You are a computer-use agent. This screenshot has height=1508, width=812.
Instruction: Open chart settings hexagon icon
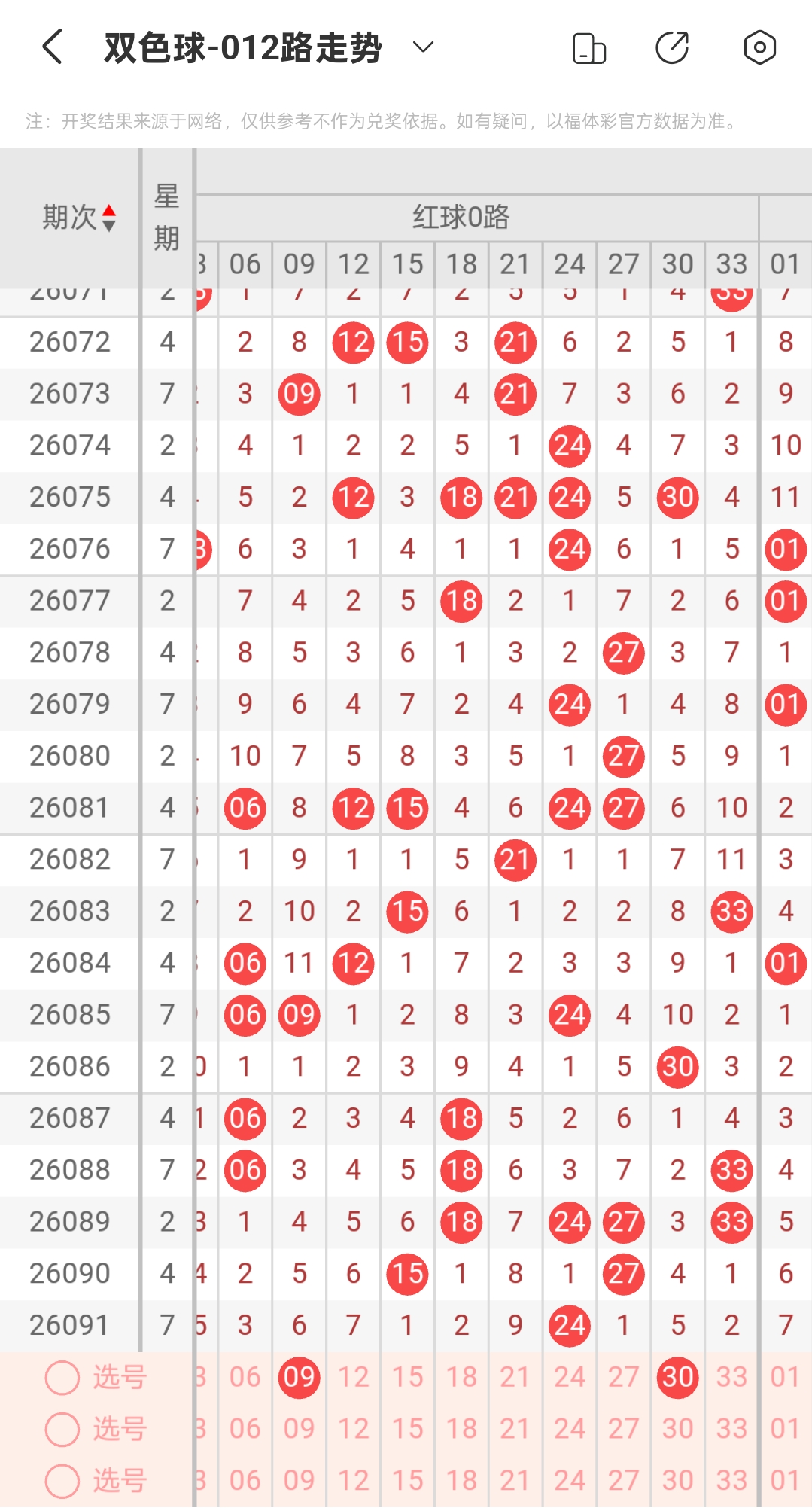[x=759, y=47]
